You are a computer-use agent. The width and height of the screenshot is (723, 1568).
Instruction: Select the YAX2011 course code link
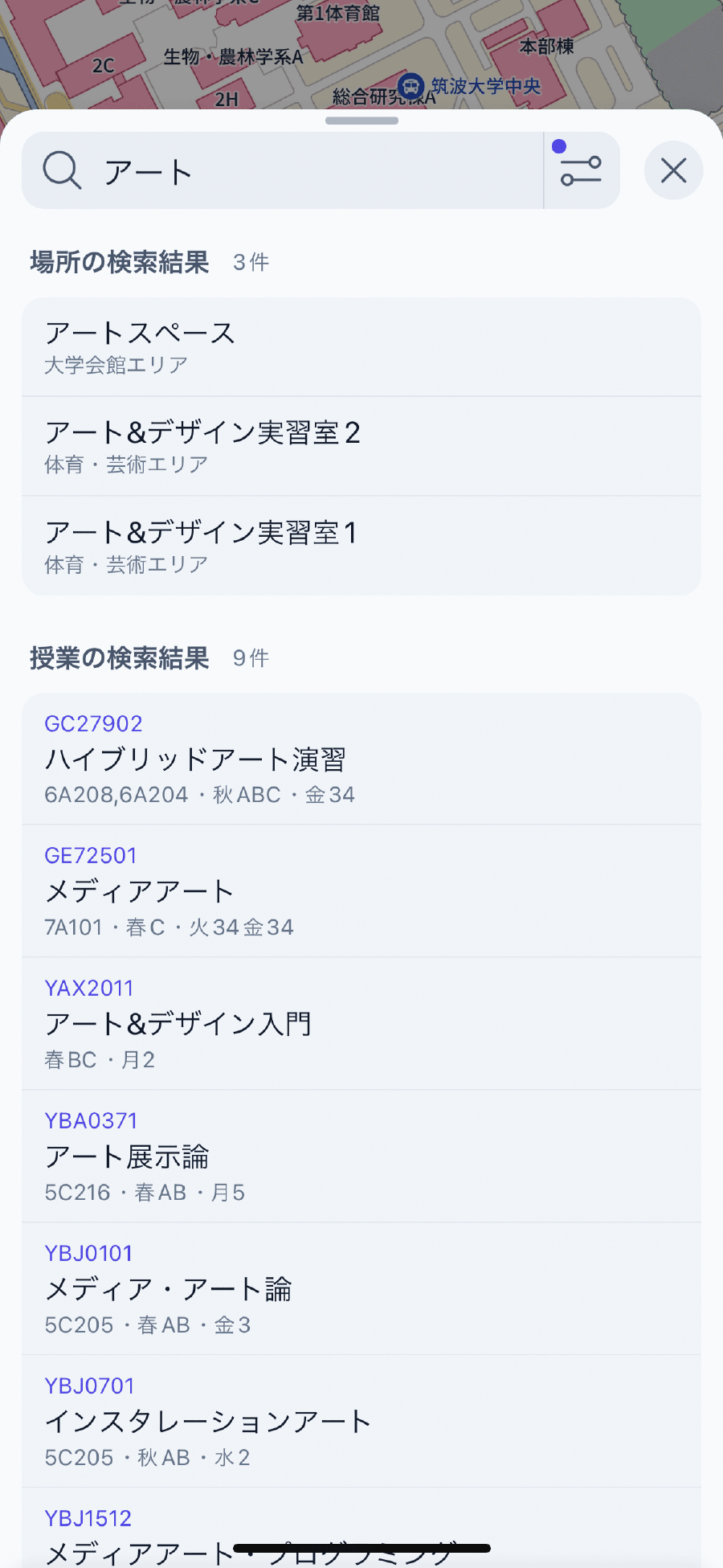89,987
